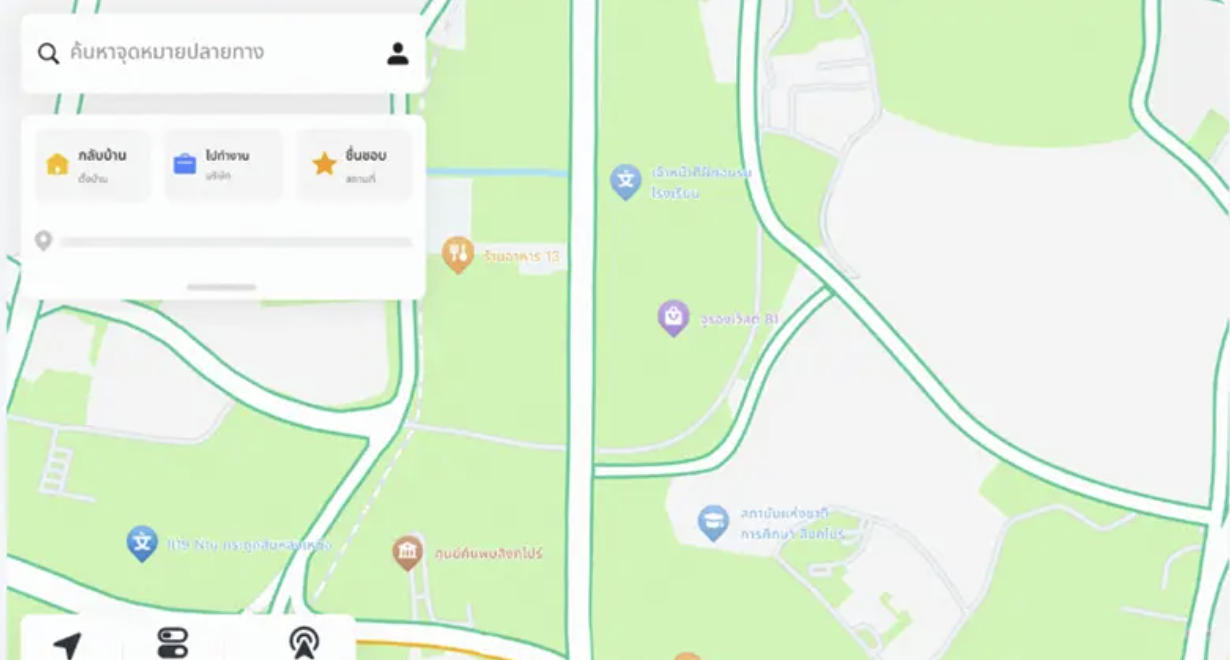The height and width of the screenshot is (660, 1230).
Task: Select the ไปทำงาน work shortcut
Action: click(x=224, y=165)
